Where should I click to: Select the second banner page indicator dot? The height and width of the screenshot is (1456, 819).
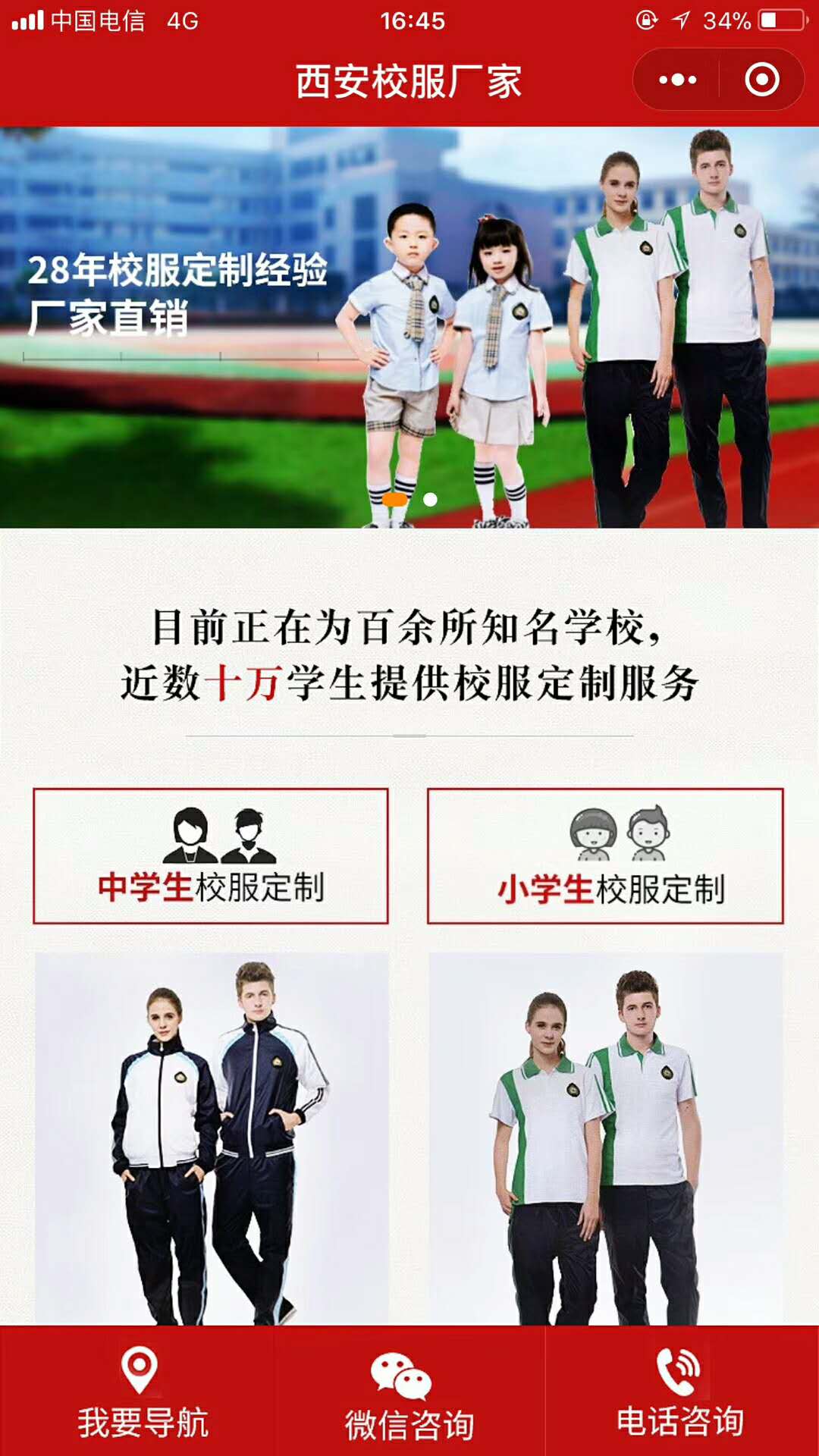point(430,499)
